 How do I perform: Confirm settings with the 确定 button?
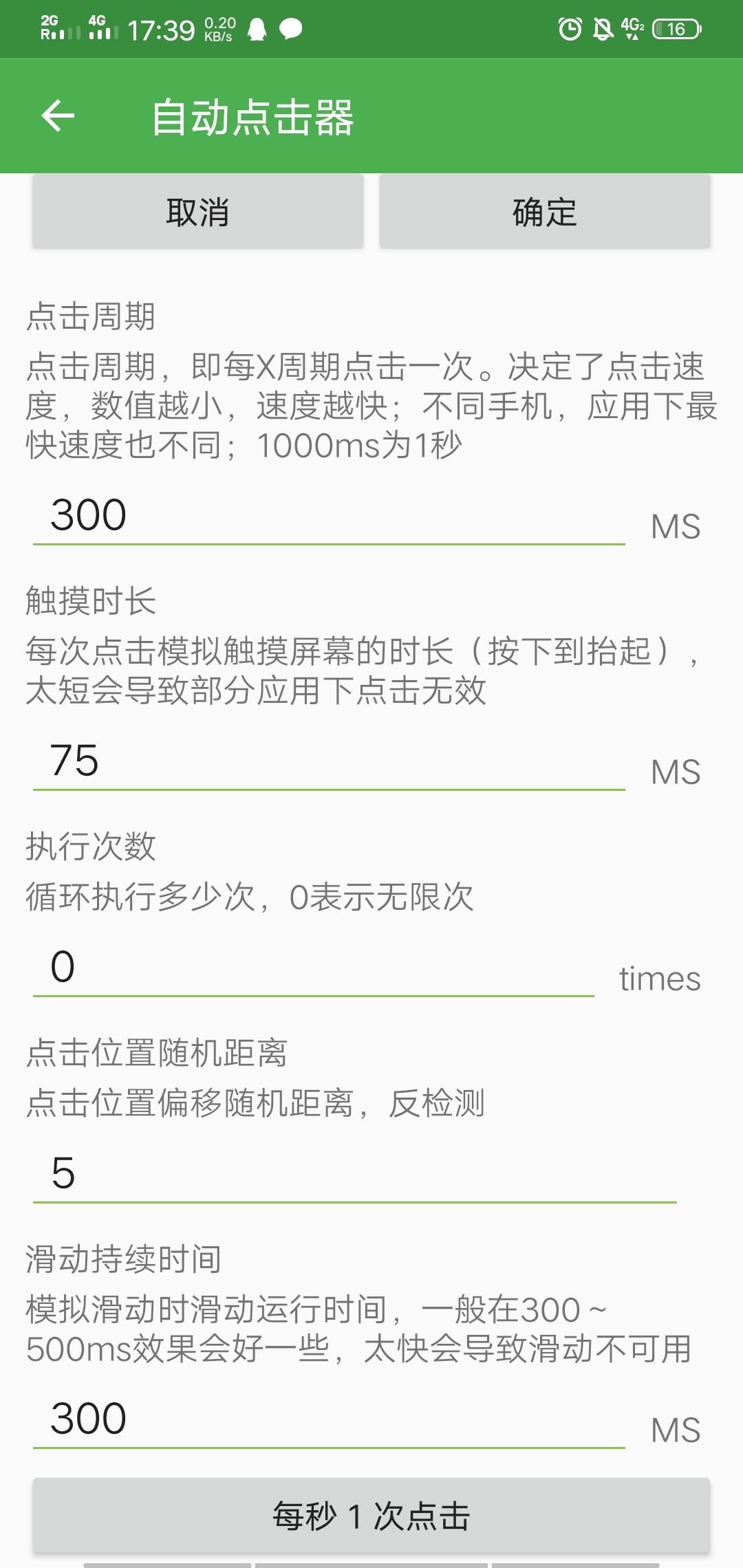tap(544, 211)
